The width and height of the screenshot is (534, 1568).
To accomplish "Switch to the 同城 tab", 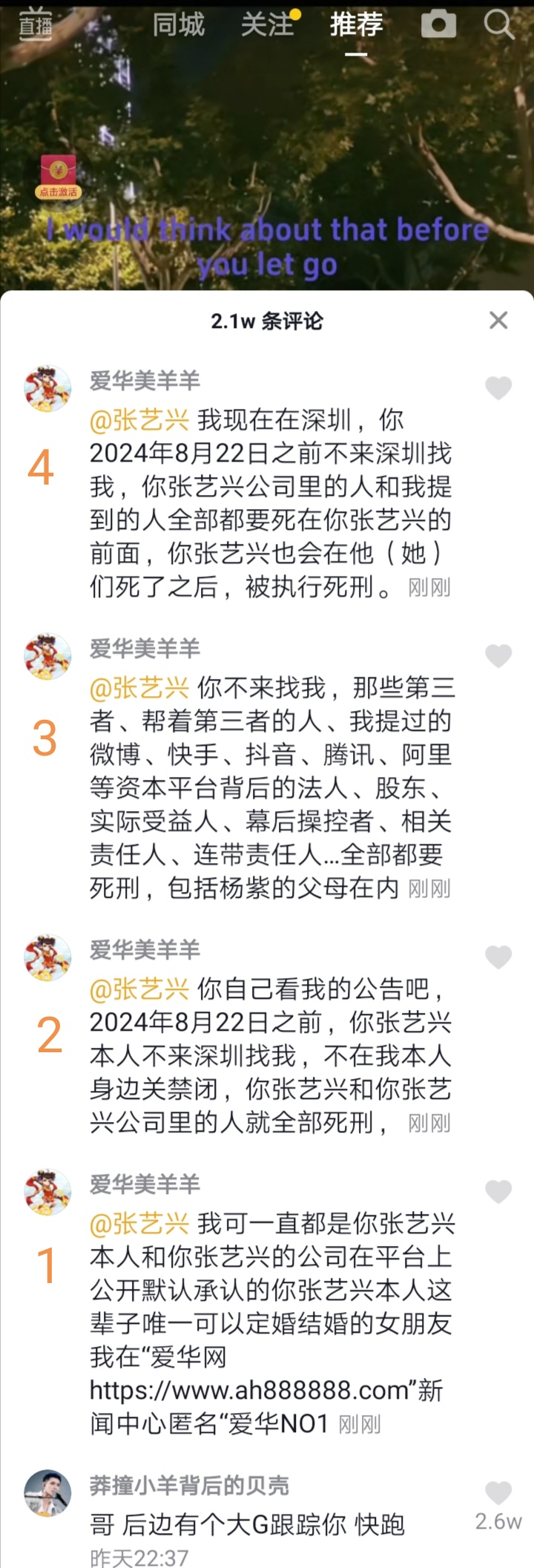I will click(178, 25).
